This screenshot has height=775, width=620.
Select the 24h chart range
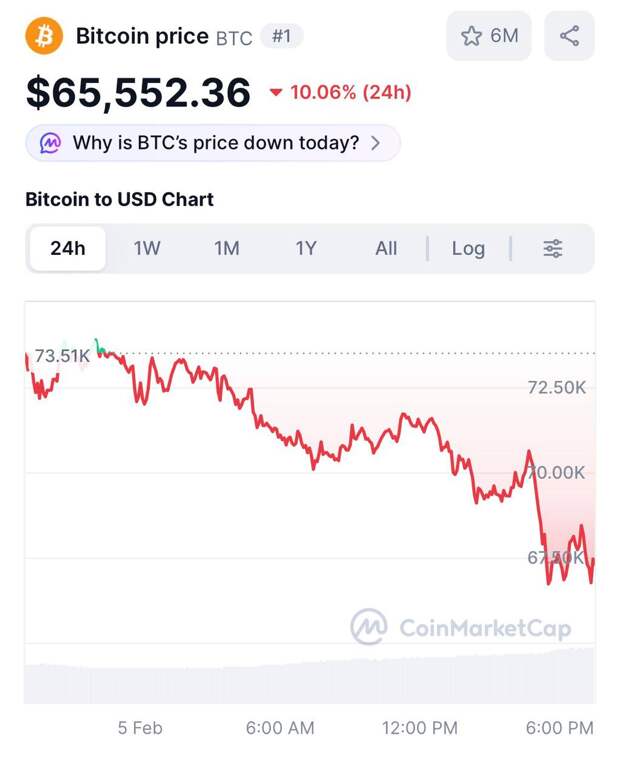[x=68, y=248]
